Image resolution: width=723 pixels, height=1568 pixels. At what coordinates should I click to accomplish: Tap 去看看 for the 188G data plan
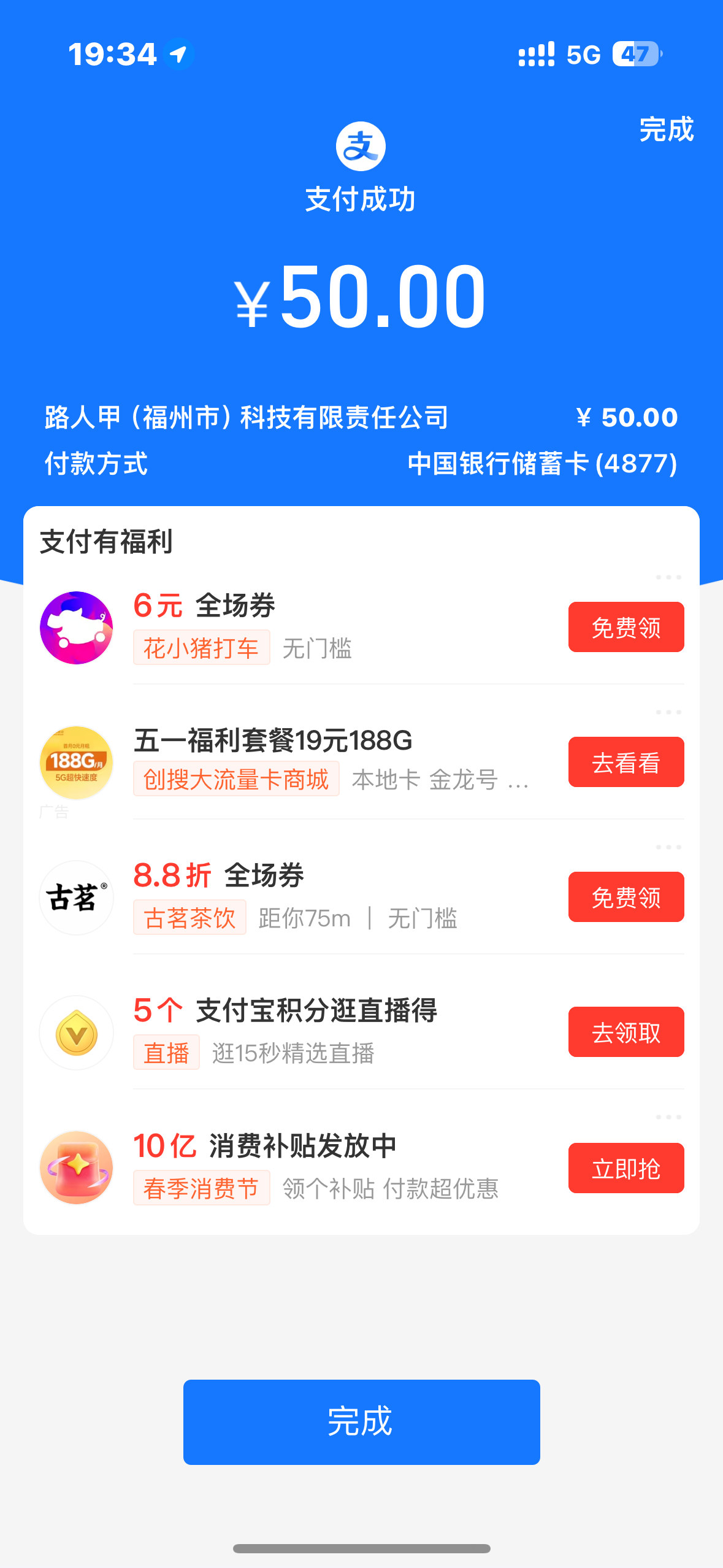625,762
